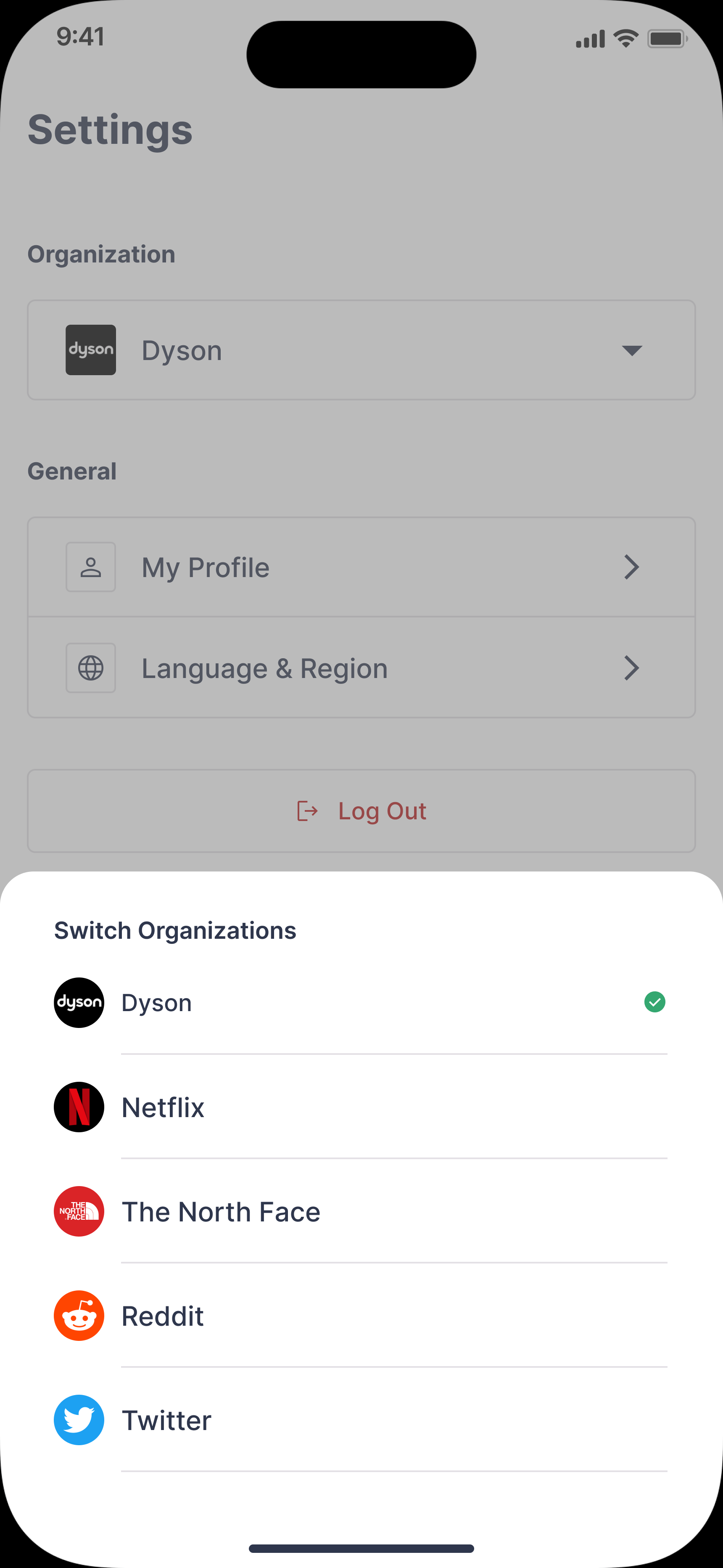Click the Twitter bird icon

click(79, 1420)
